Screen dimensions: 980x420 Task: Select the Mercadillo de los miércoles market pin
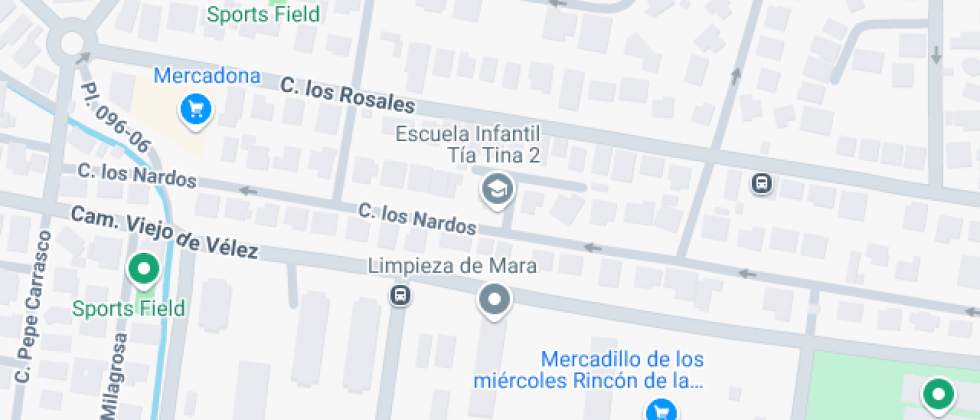point(659,409)
